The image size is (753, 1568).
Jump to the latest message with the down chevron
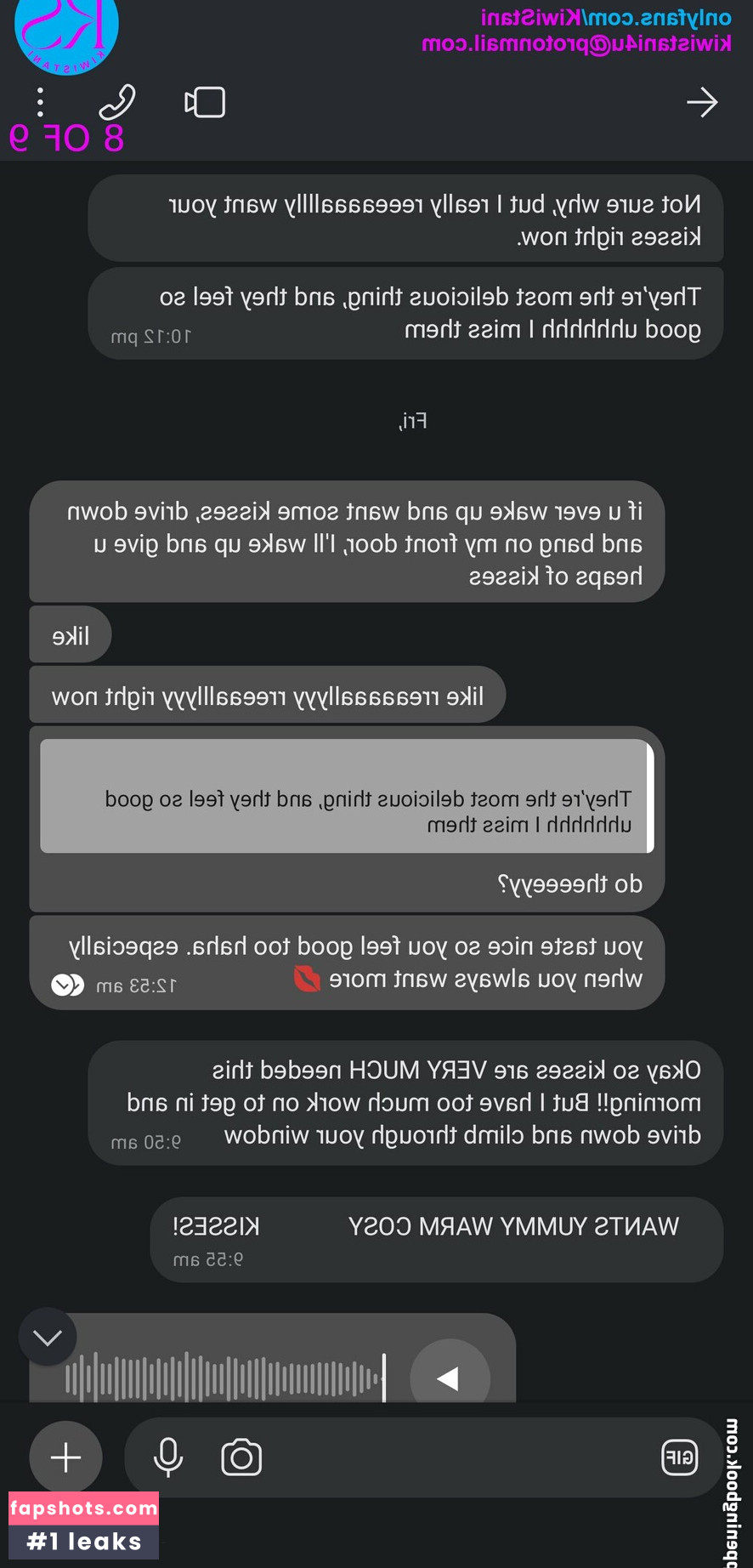coord(48,1337)
